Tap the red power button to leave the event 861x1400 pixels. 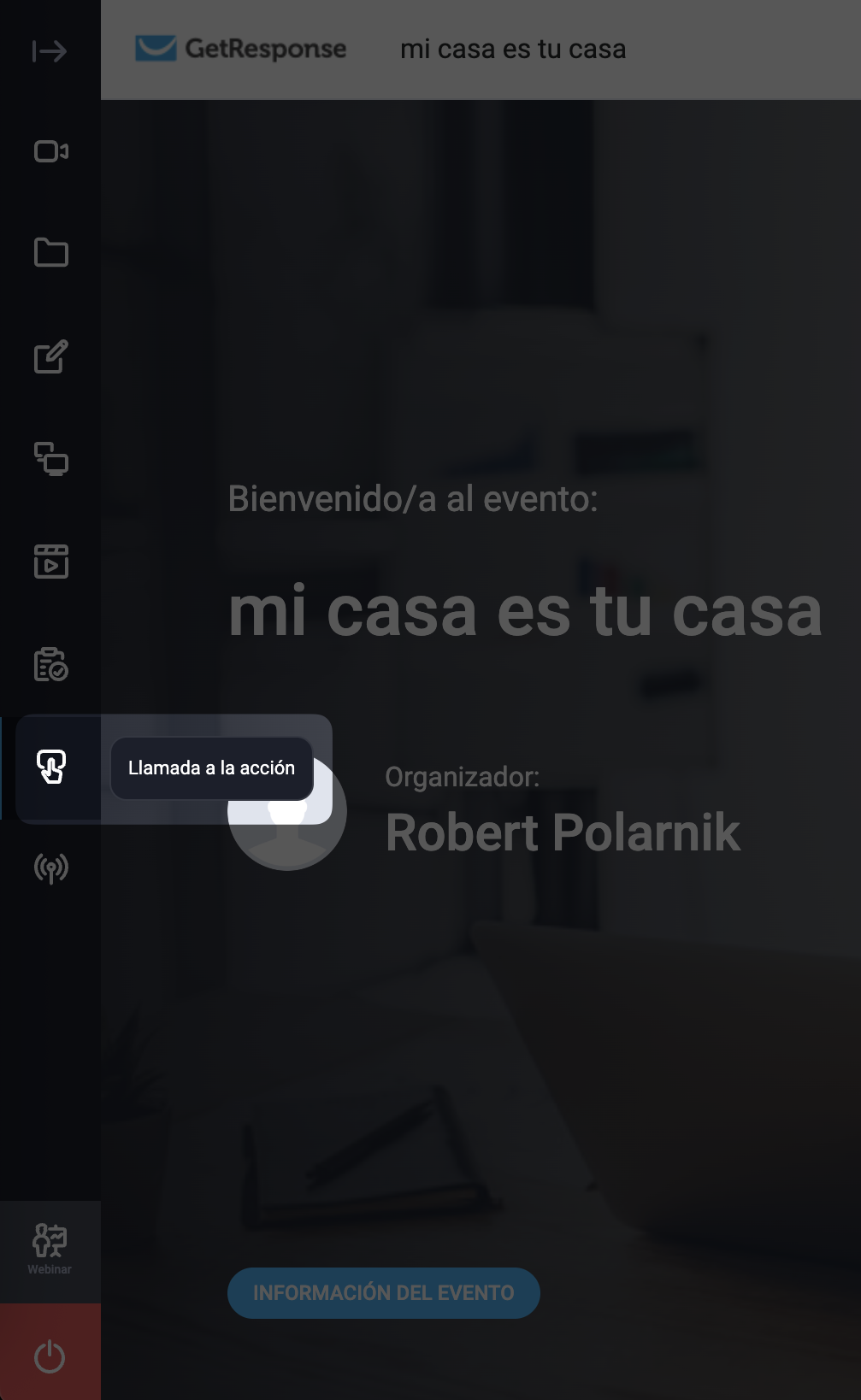click(x=50, y=1356)
